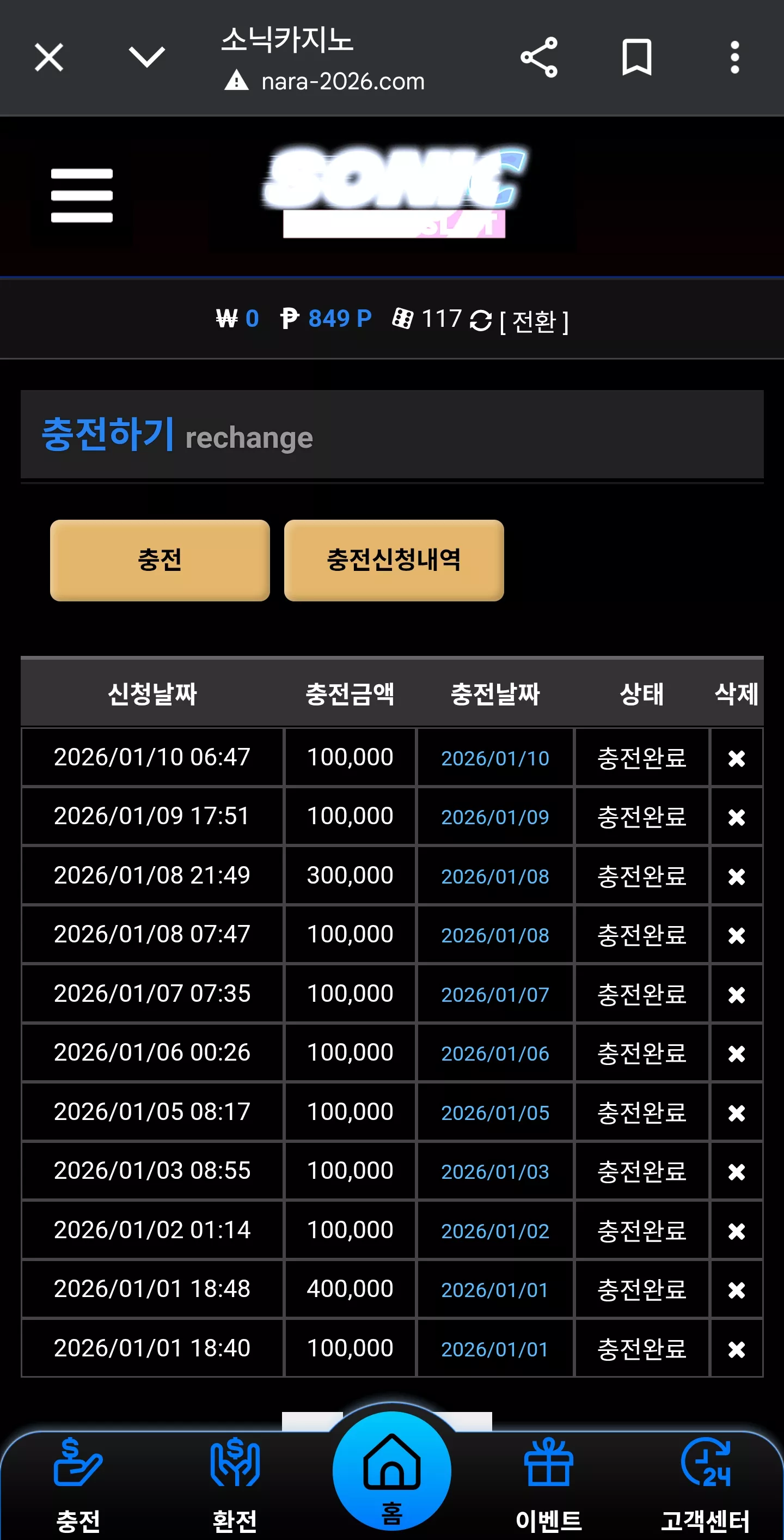Go to 충전 in the bottom bar

pyautogui.click(x=78, y=1486)
